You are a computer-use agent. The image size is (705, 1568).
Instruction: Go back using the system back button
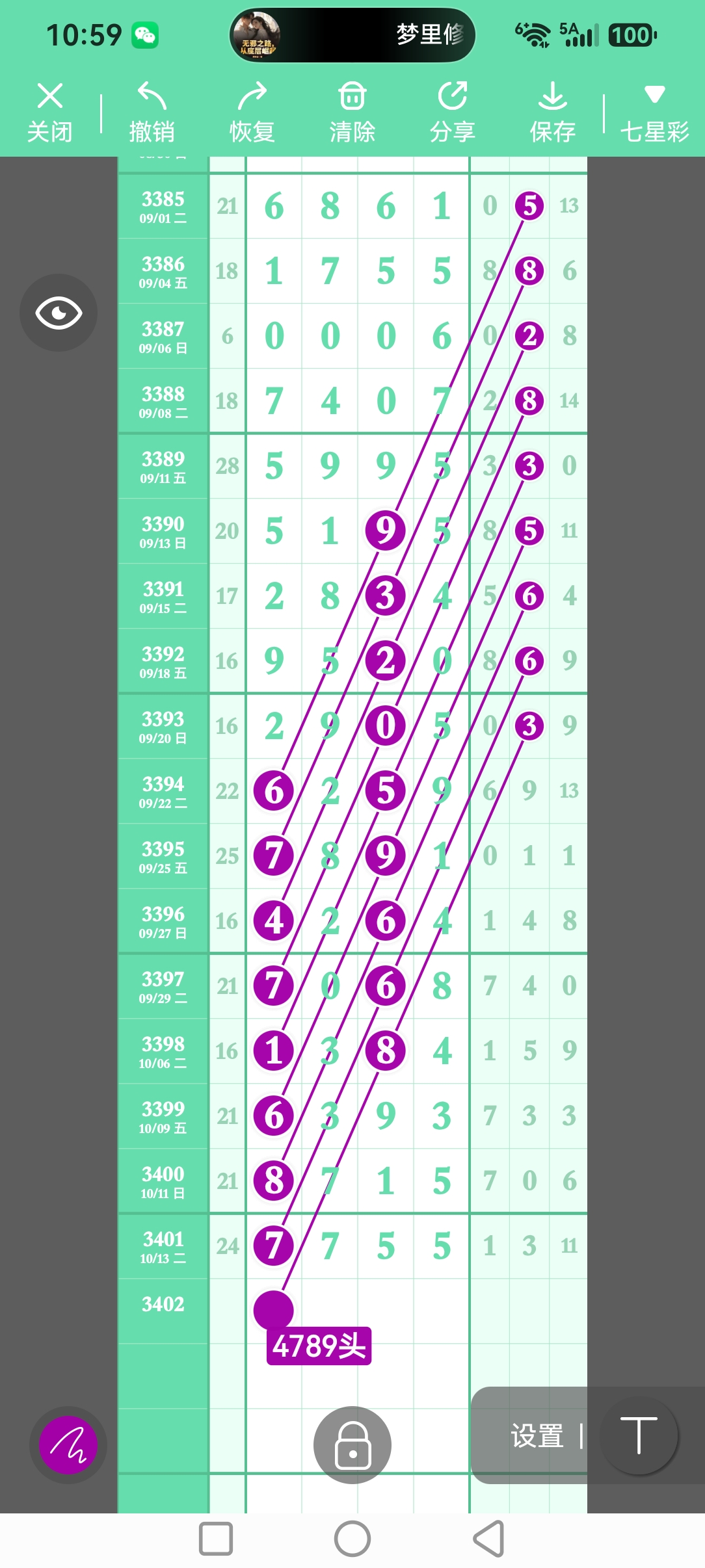489,1539
